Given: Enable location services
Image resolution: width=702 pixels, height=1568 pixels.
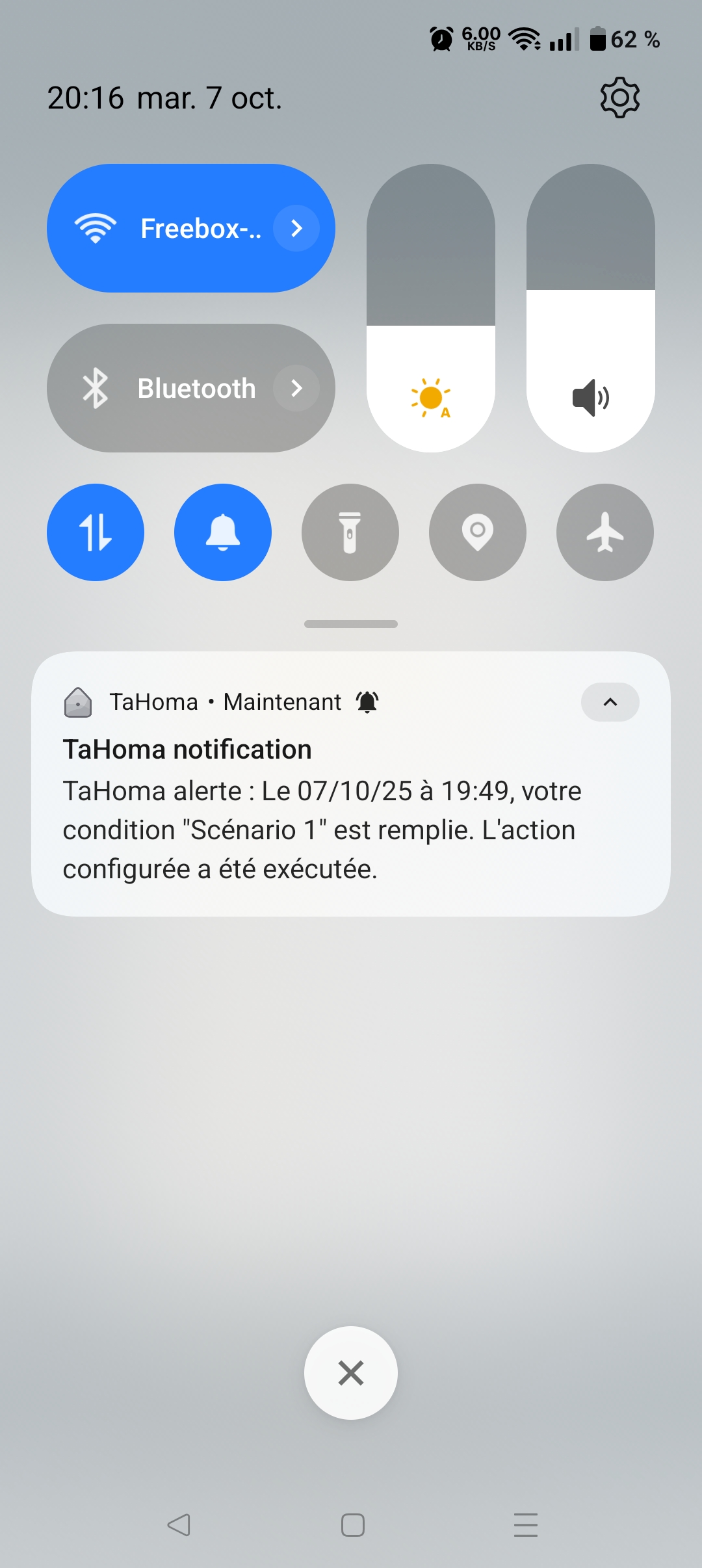Looking at the screenshot, I should (478, 532).
